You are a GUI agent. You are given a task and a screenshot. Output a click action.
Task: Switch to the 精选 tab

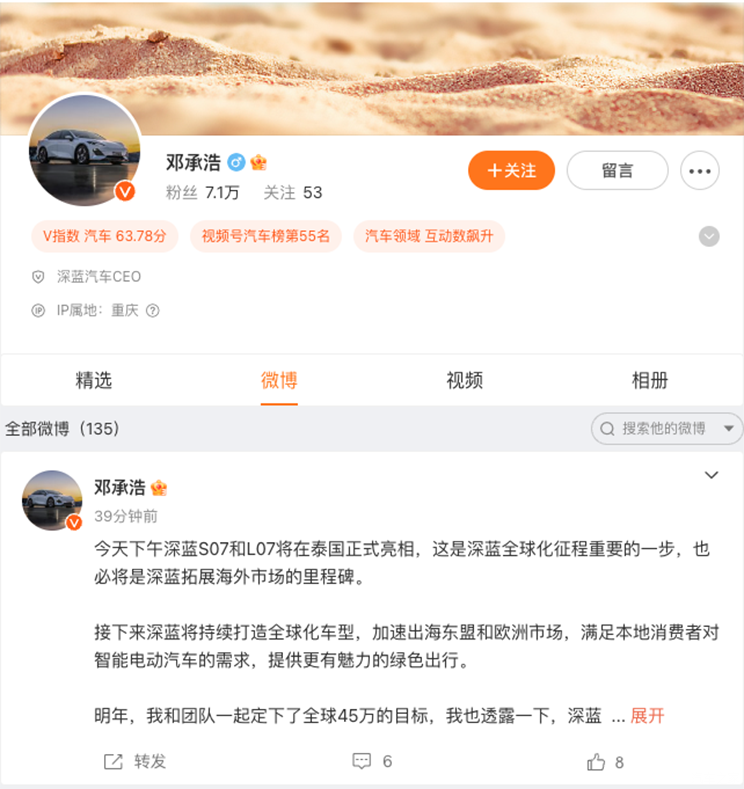94,380
